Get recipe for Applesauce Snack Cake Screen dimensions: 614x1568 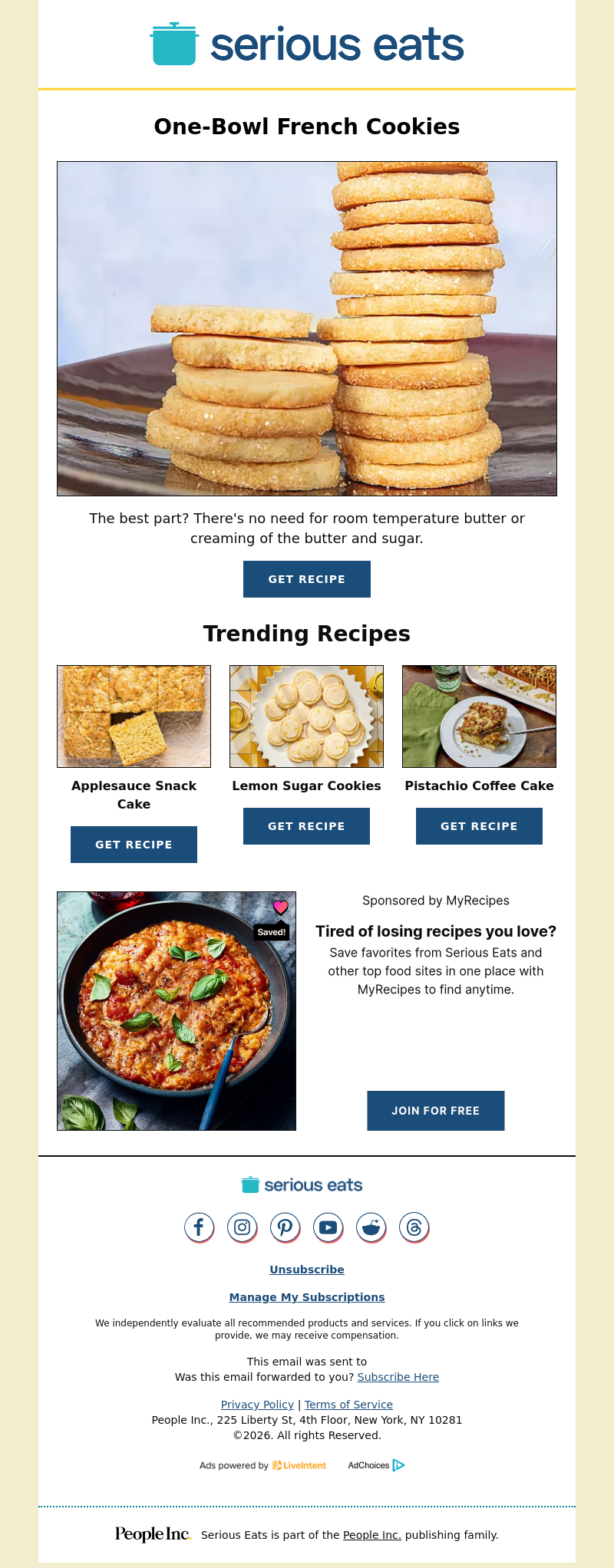[134, 845]
